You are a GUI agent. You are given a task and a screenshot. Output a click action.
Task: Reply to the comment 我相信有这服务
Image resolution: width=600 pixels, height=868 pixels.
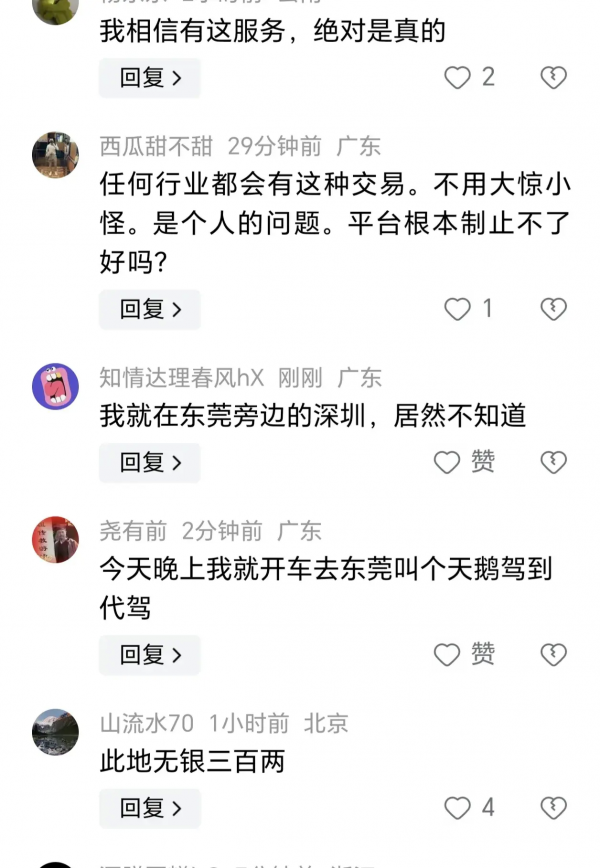point(150,78)
